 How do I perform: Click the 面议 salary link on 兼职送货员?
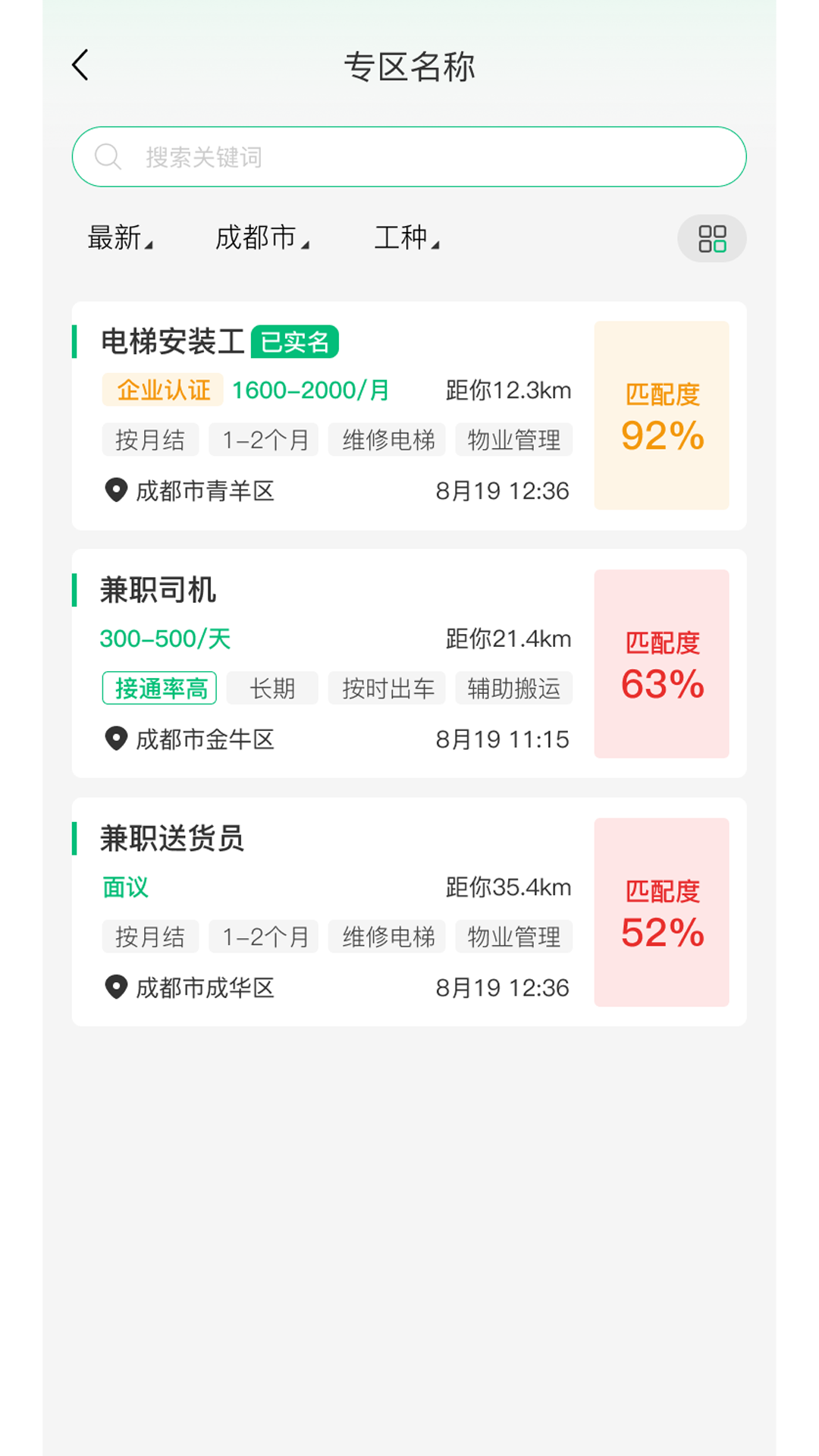pyautogui.click(x=126, y=887)
